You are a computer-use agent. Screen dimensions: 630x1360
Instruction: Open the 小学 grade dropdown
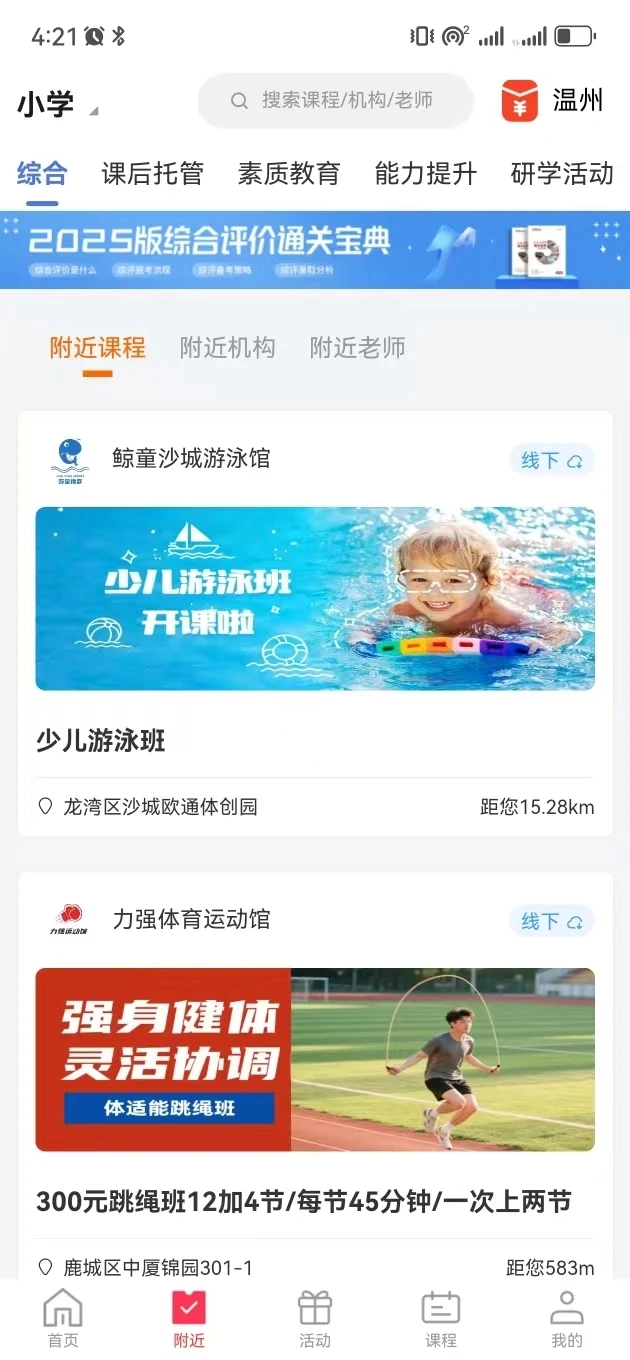pos(57,105)
